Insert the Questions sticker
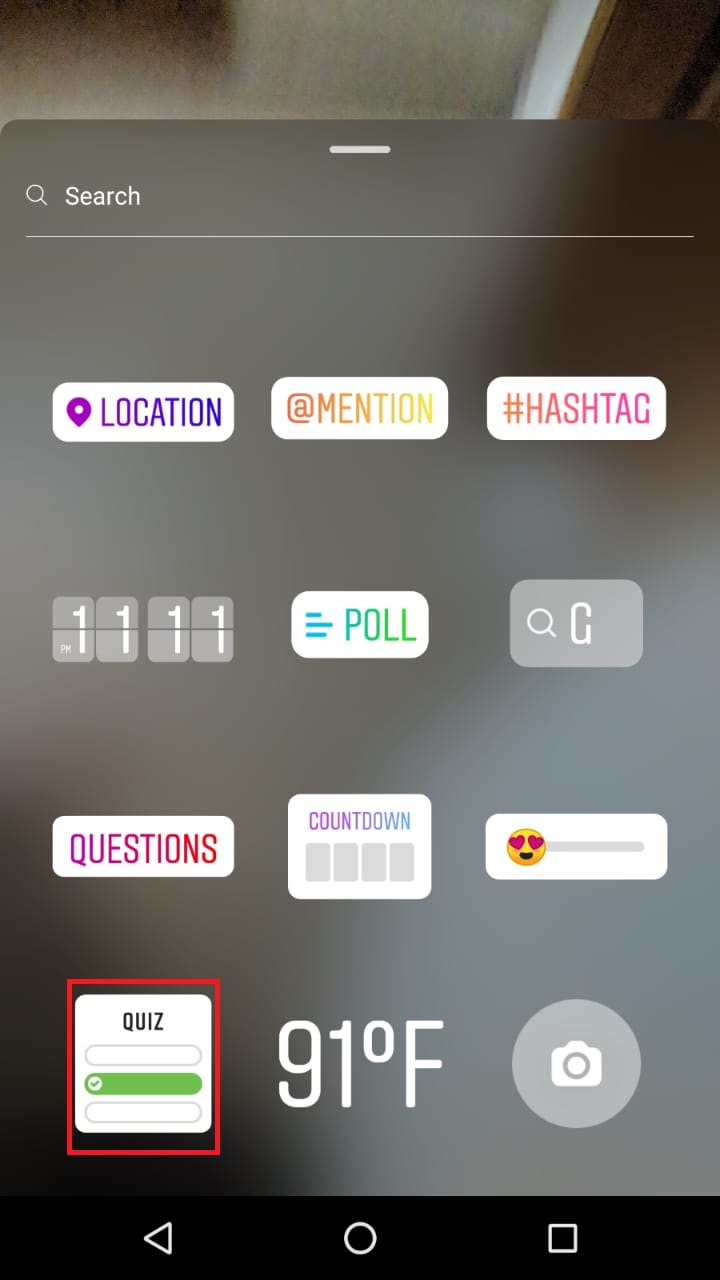Screen dimensions: 720x1280 [142, 846]
